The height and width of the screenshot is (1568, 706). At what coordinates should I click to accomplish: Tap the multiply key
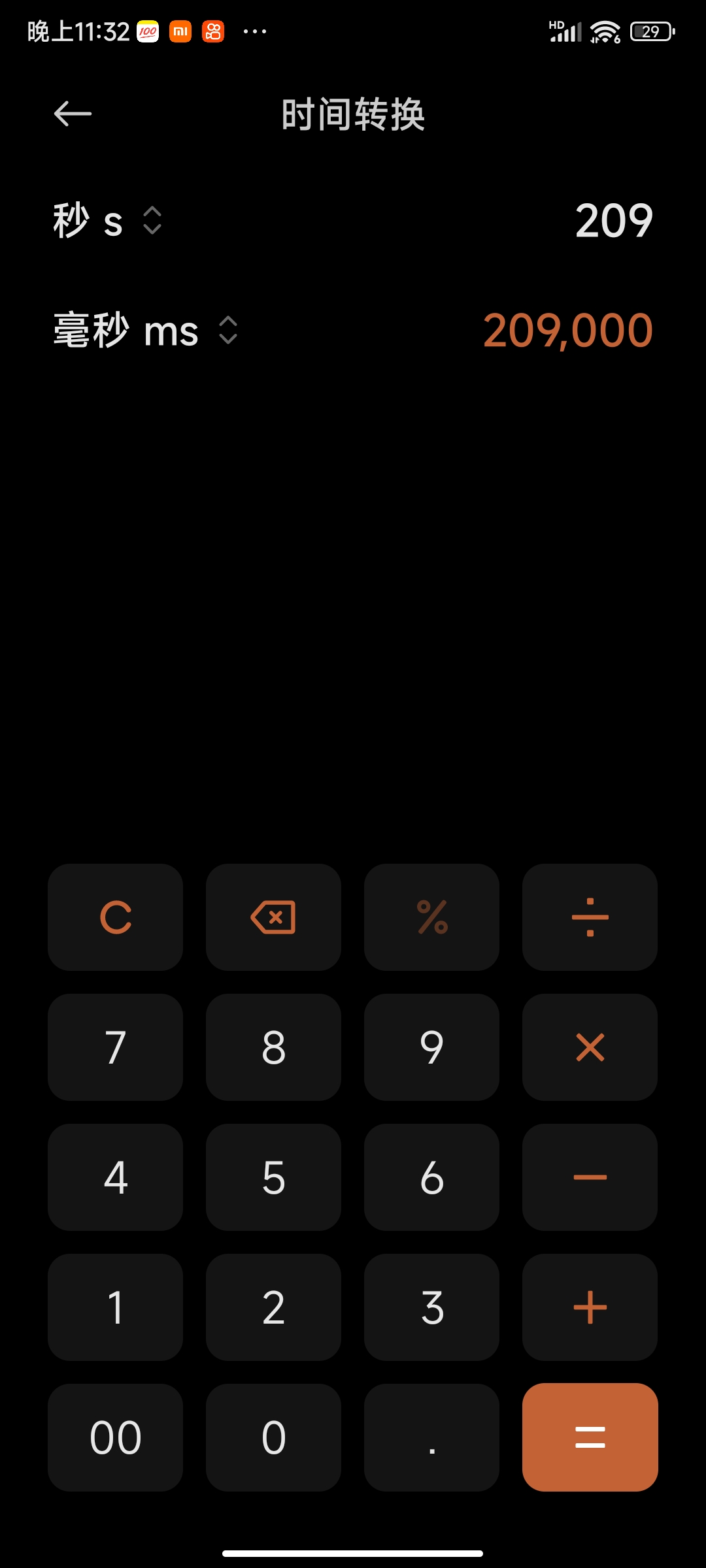[590, 1047]
